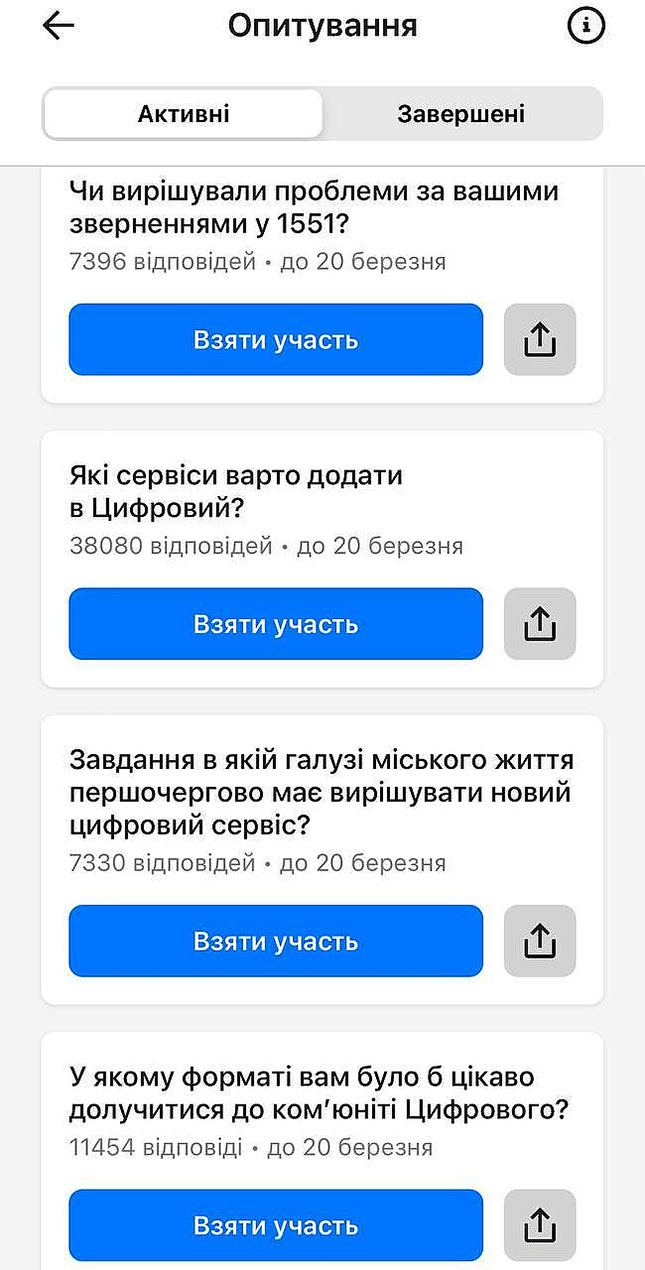The image size is (645, 1270).
Task: Join the survey about міського життя tasks
Action: (x=276, y=941)
